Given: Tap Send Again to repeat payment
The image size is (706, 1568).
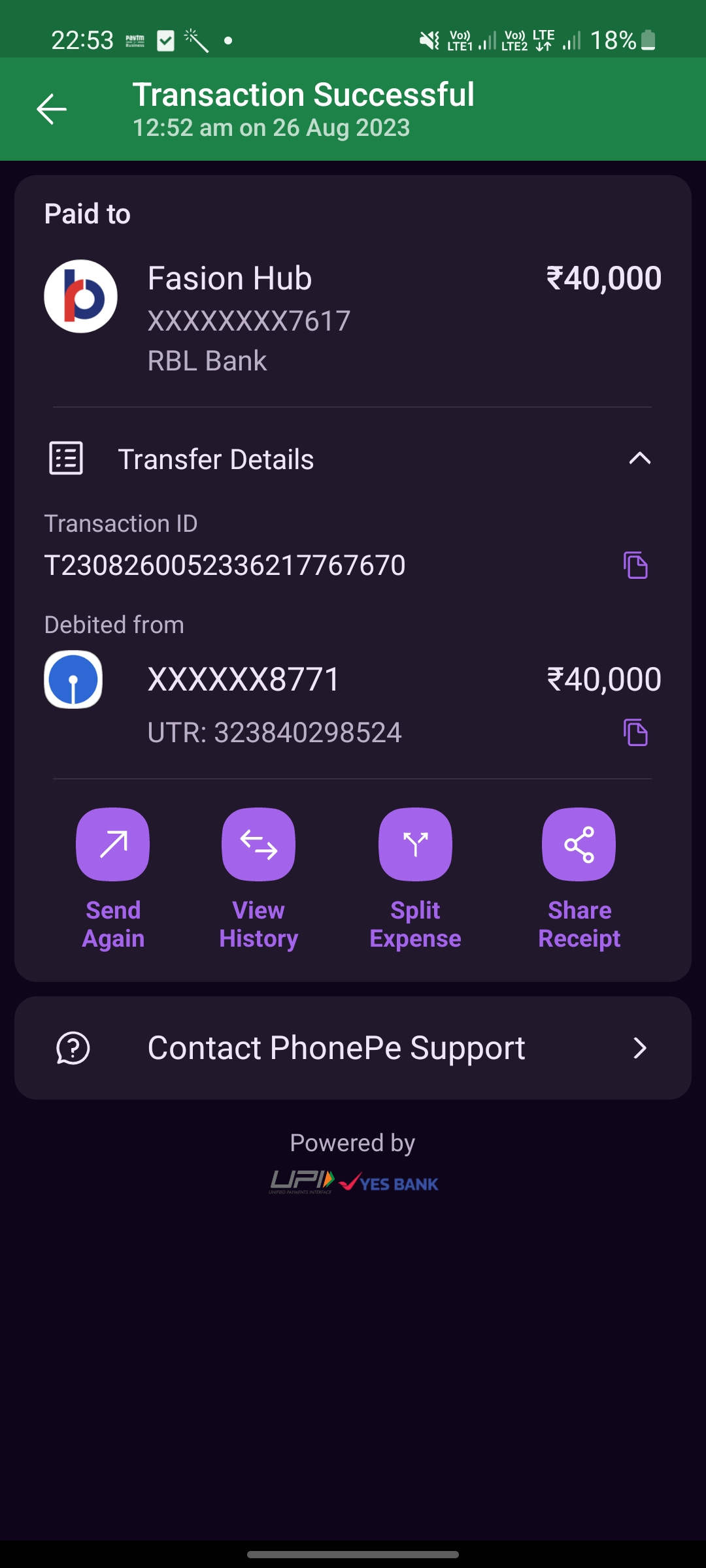Looking at the screenshot, I should pos(113,845).
